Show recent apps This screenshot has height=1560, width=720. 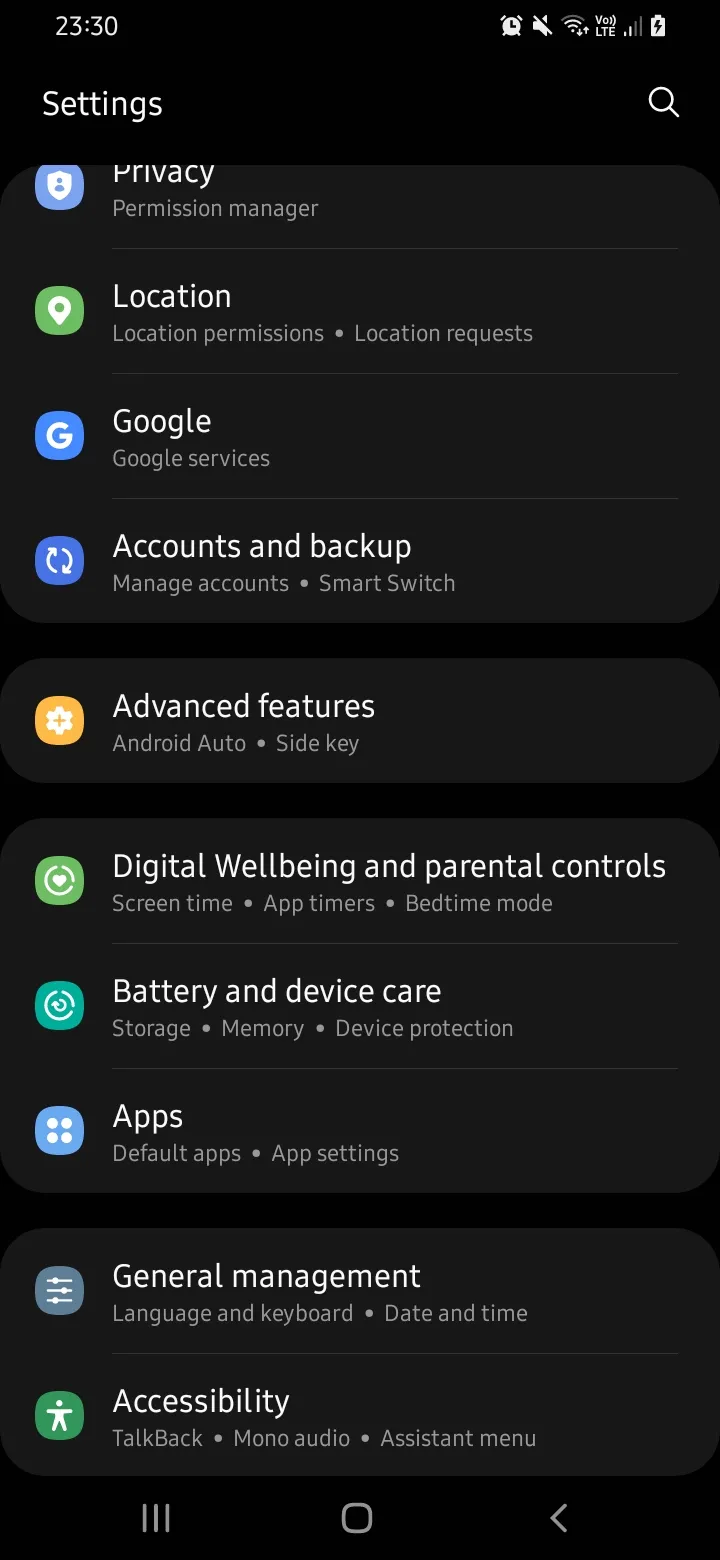pos(156,1517)
